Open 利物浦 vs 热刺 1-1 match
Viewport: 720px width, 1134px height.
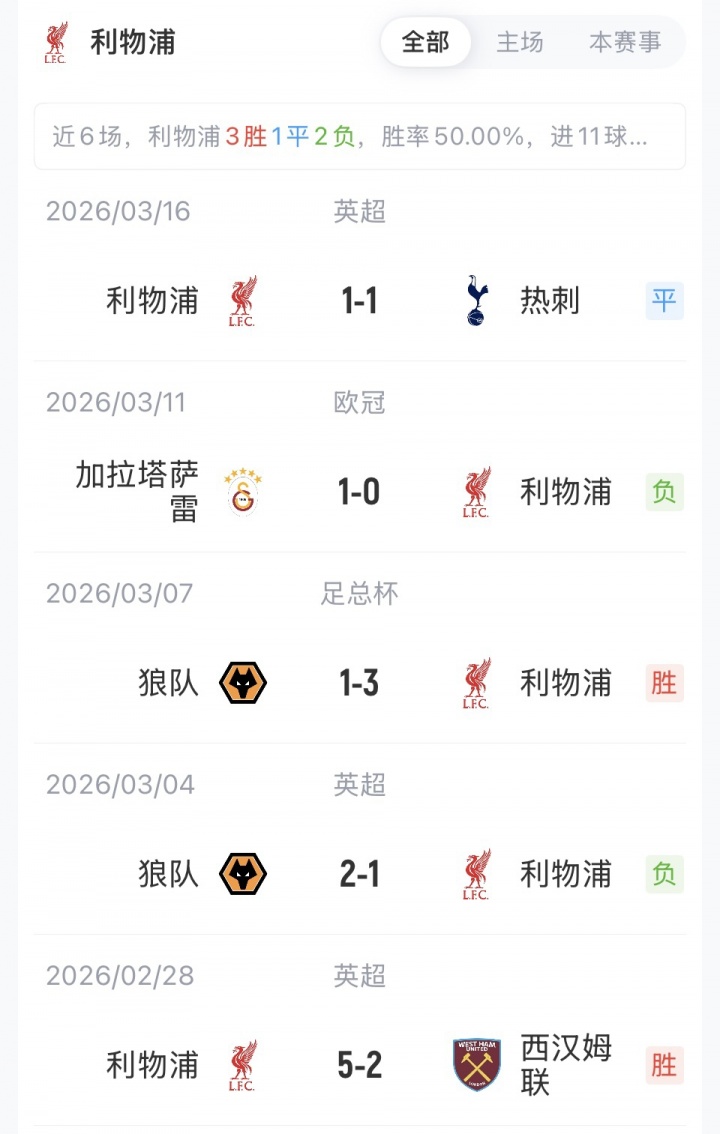359,300
